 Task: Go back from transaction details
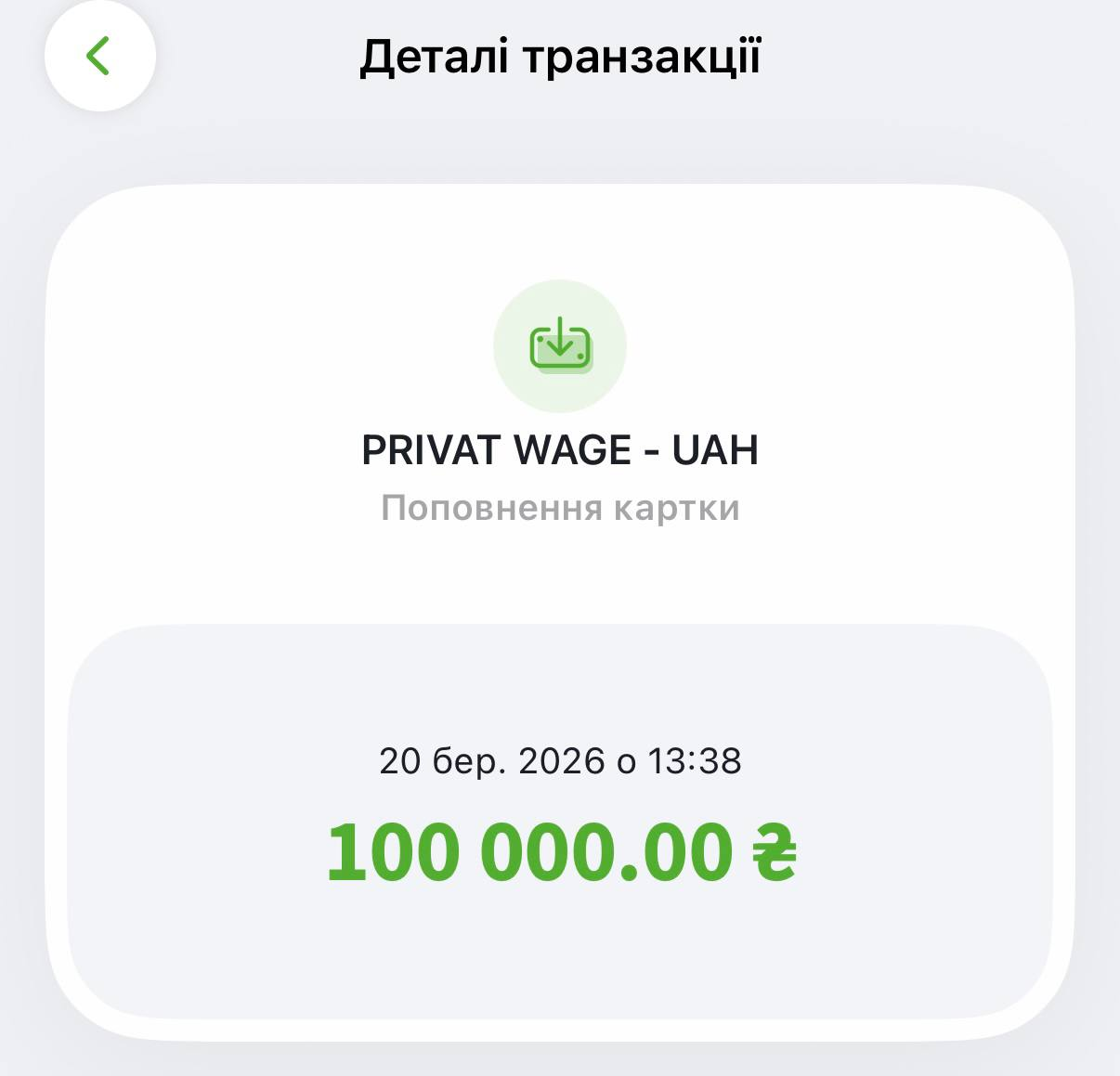pyautogui.click(x=99, y=57)
